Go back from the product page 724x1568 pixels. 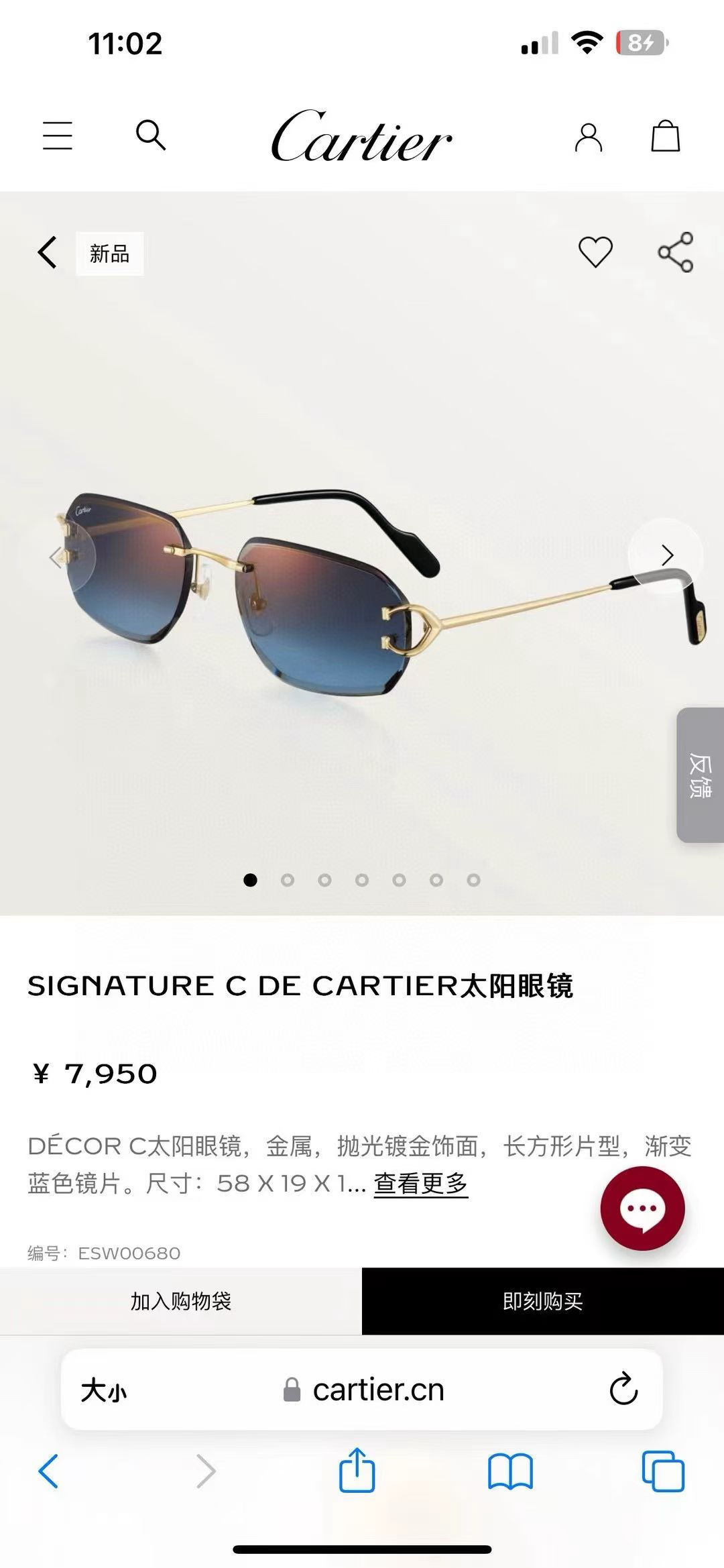[x=48, y=253]
